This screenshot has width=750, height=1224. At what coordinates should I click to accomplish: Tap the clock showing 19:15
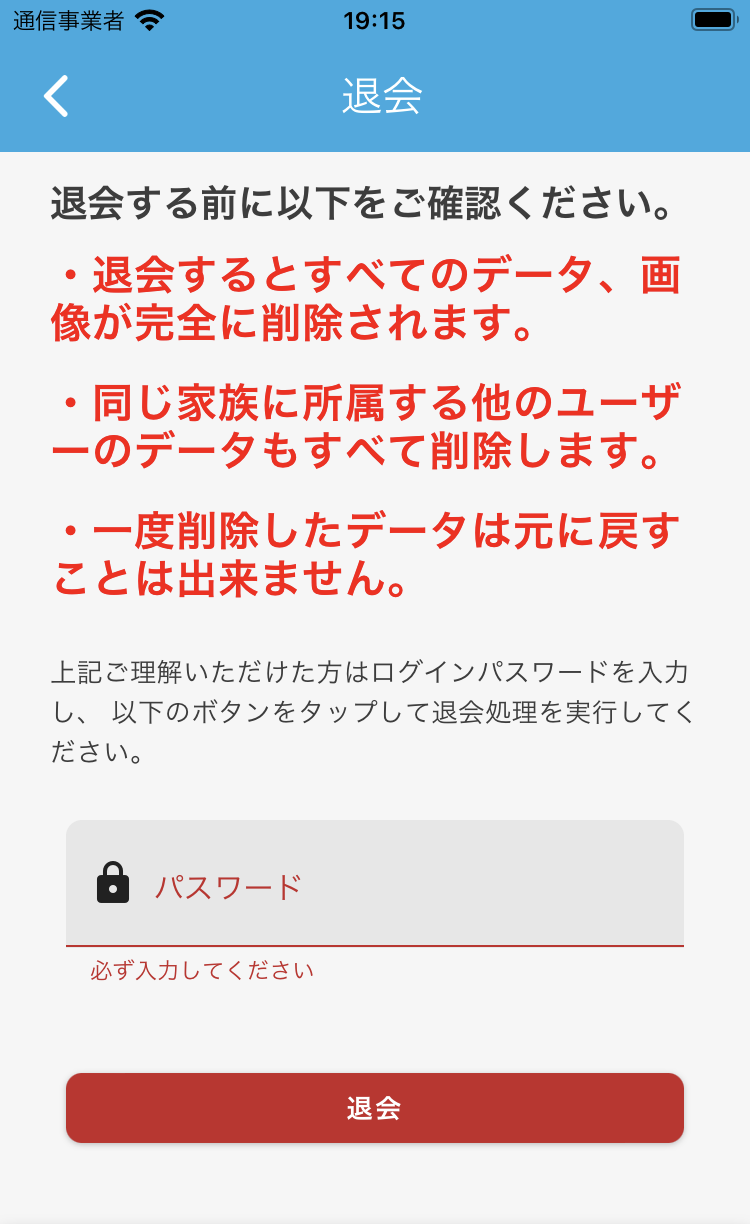374,20
